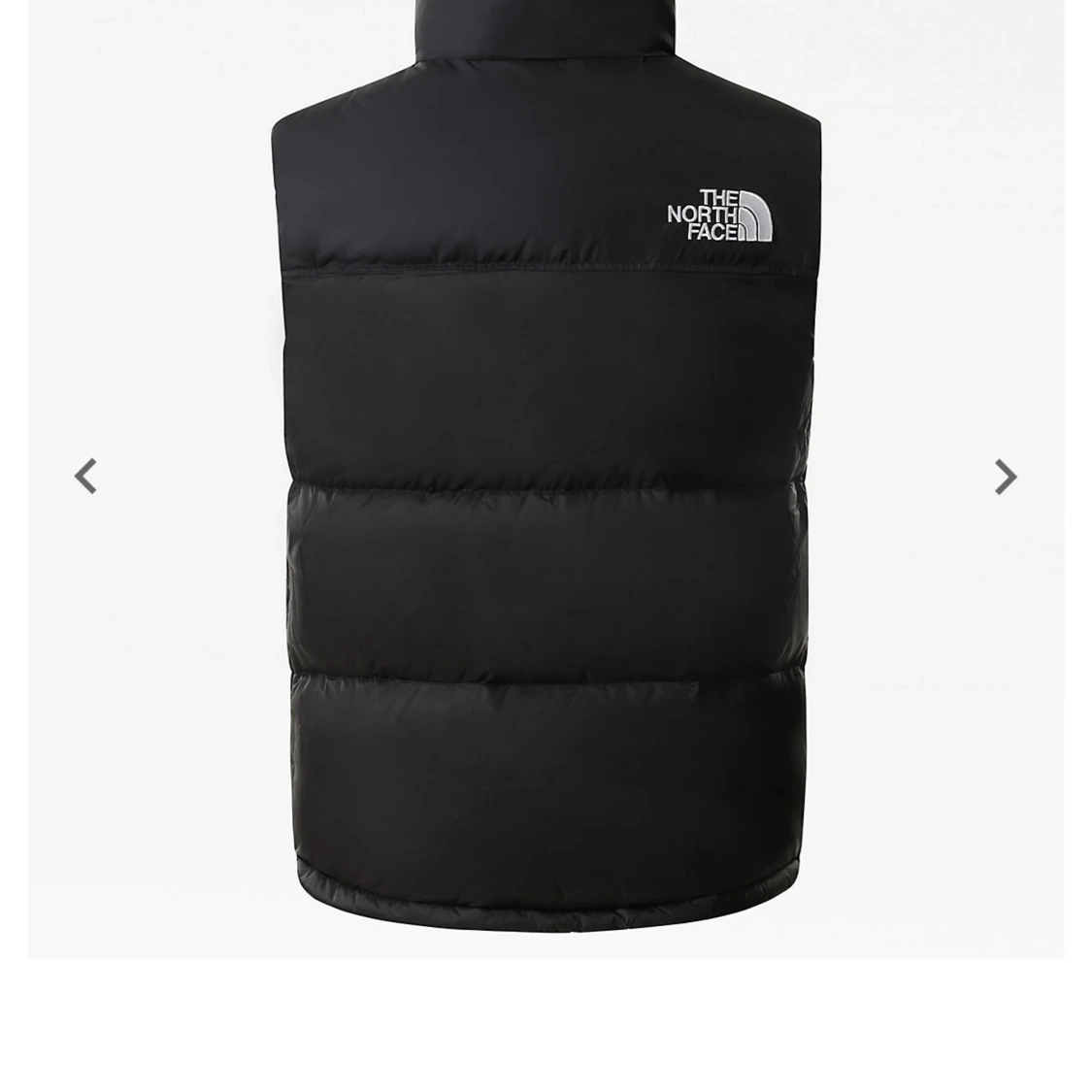Go to the next product image

pos(1006,477)
